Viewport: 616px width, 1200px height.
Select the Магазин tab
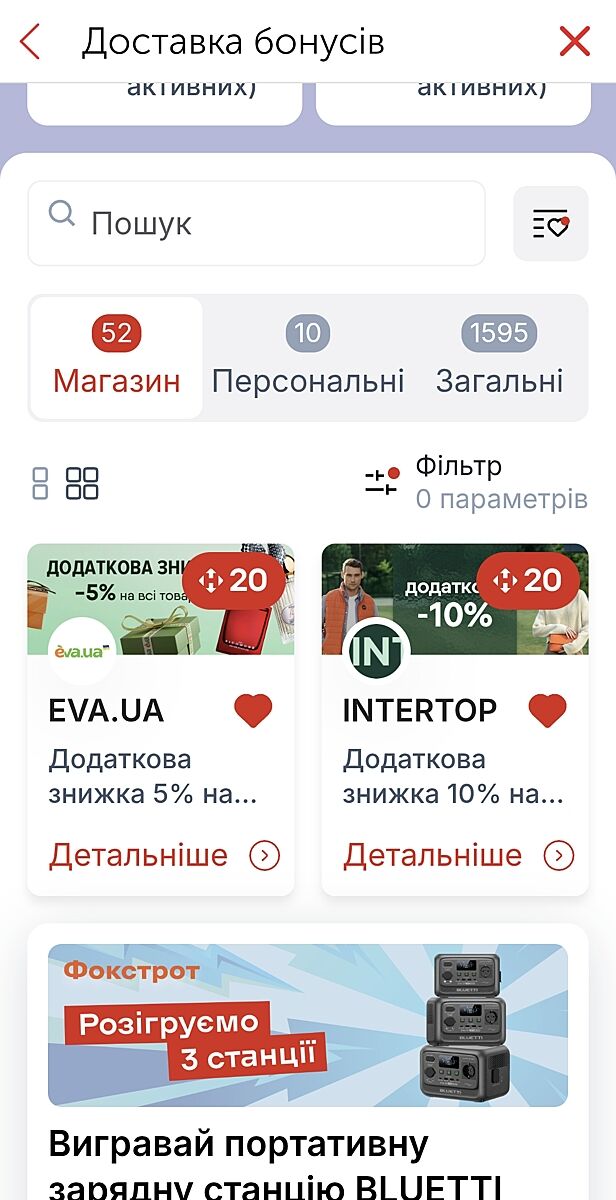pyautogui.click(x=116, y=358)
